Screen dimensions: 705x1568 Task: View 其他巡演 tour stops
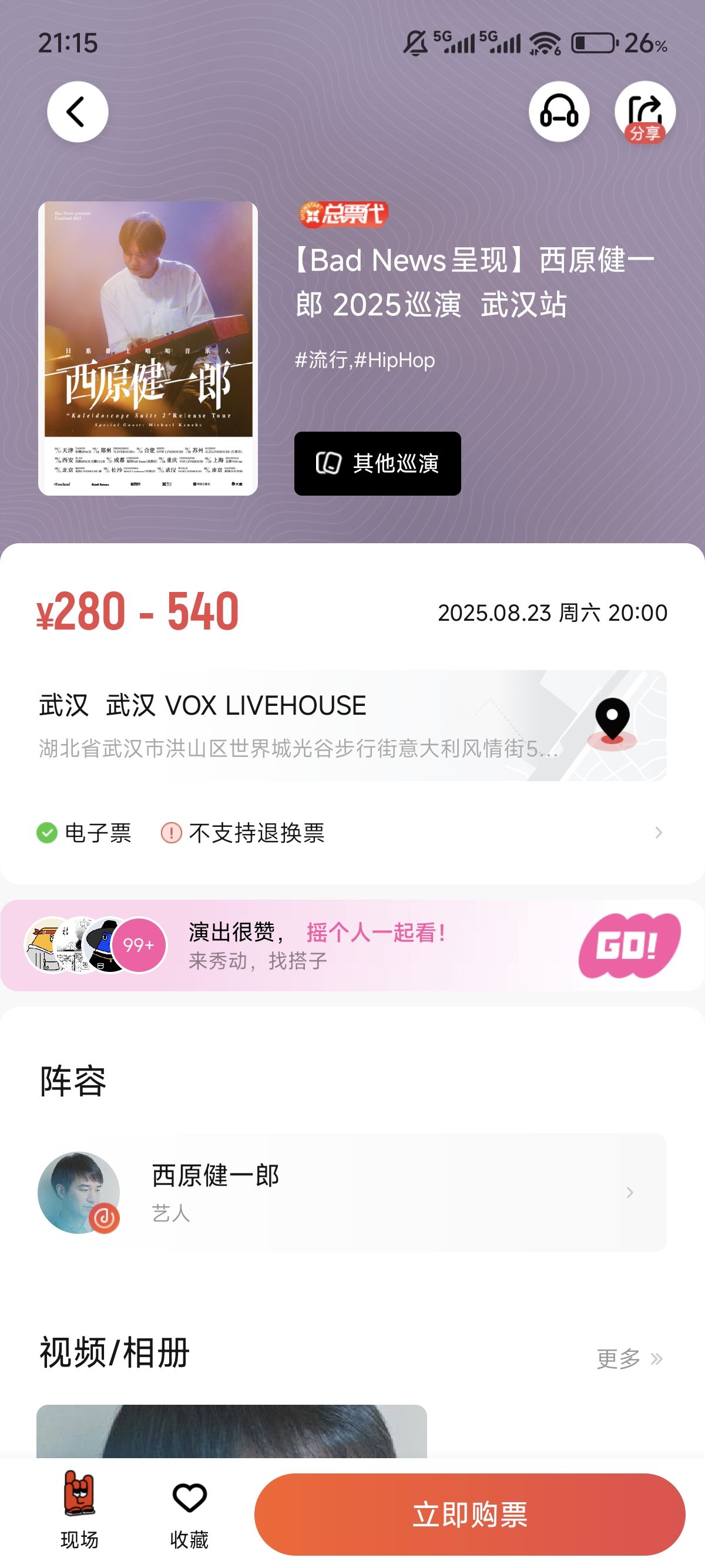[377, 463]
